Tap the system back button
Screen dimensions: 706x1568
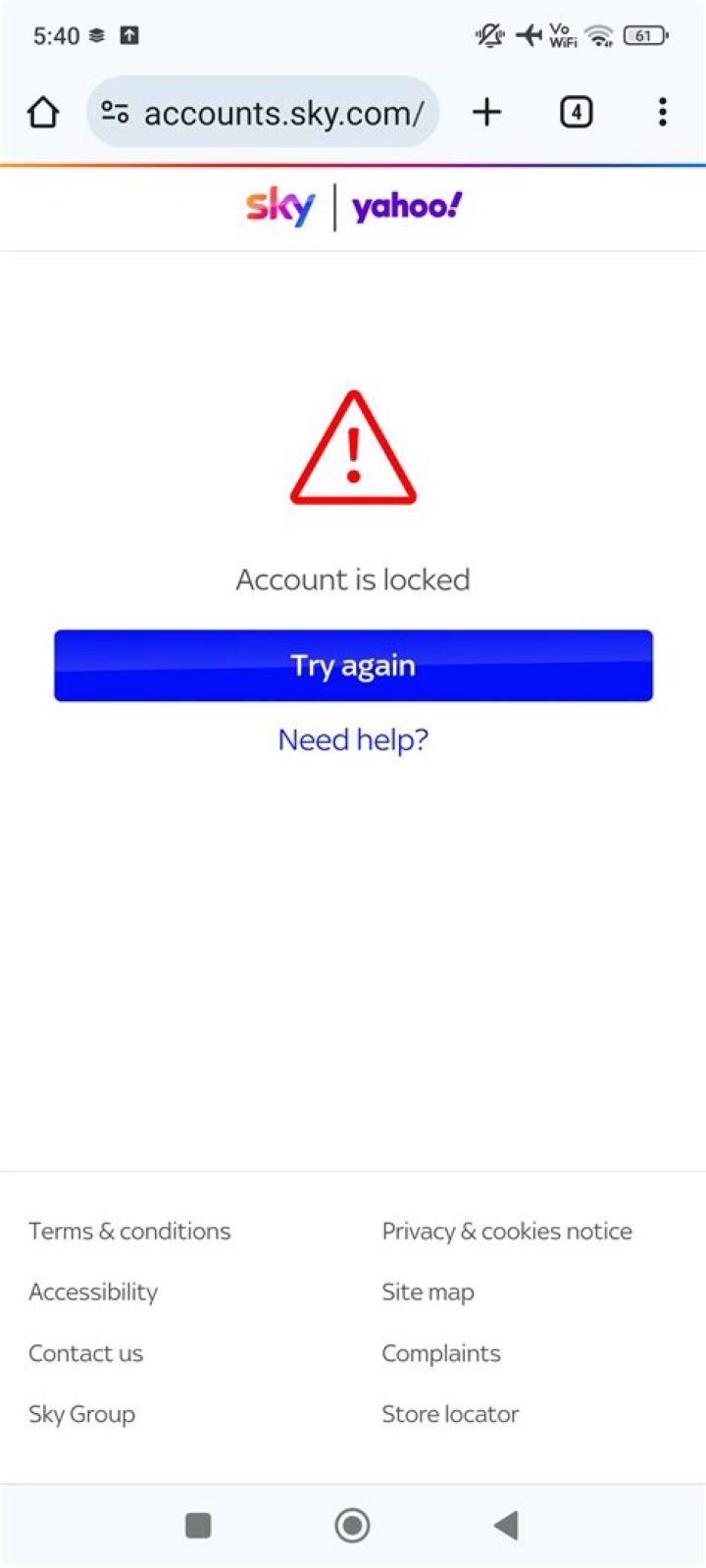pyautogui.click(x=506, y=1525)
